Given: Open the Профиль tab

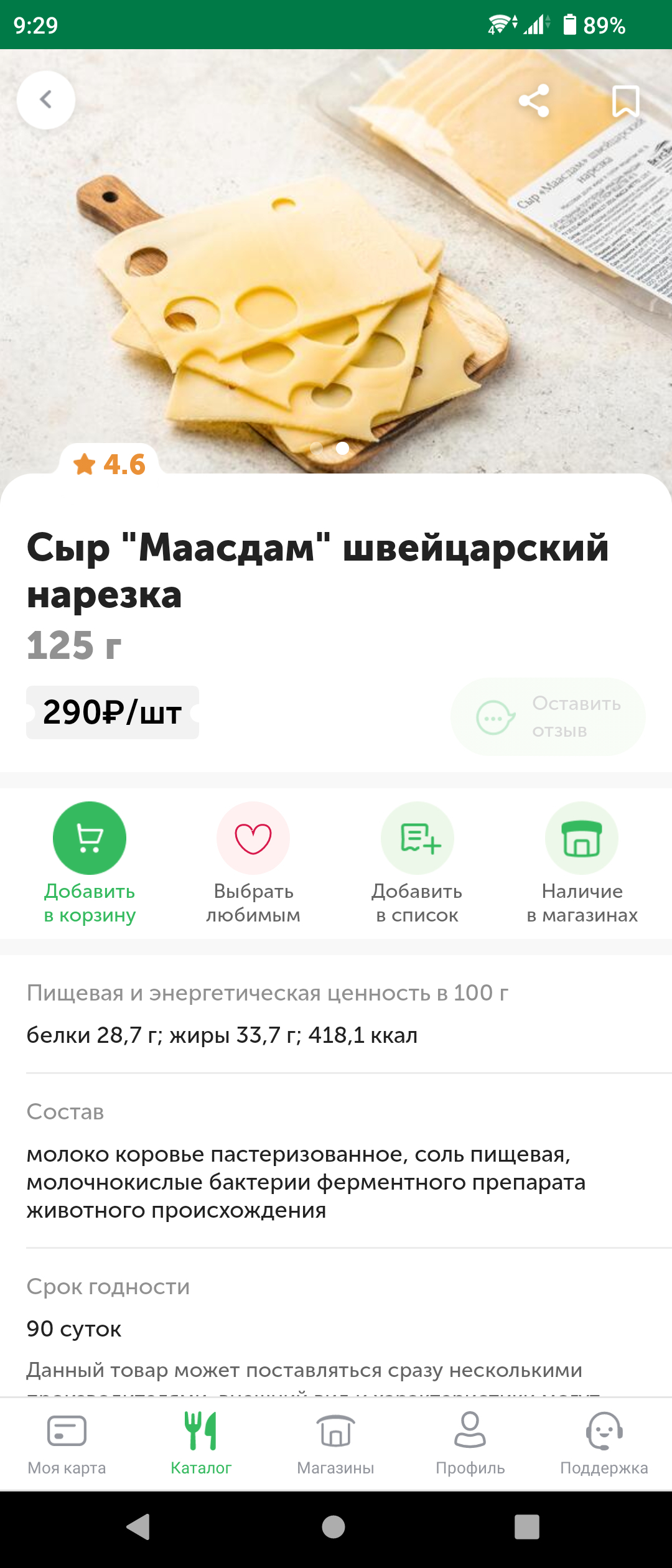Looking at the screenshot, I should [470, 1444].
